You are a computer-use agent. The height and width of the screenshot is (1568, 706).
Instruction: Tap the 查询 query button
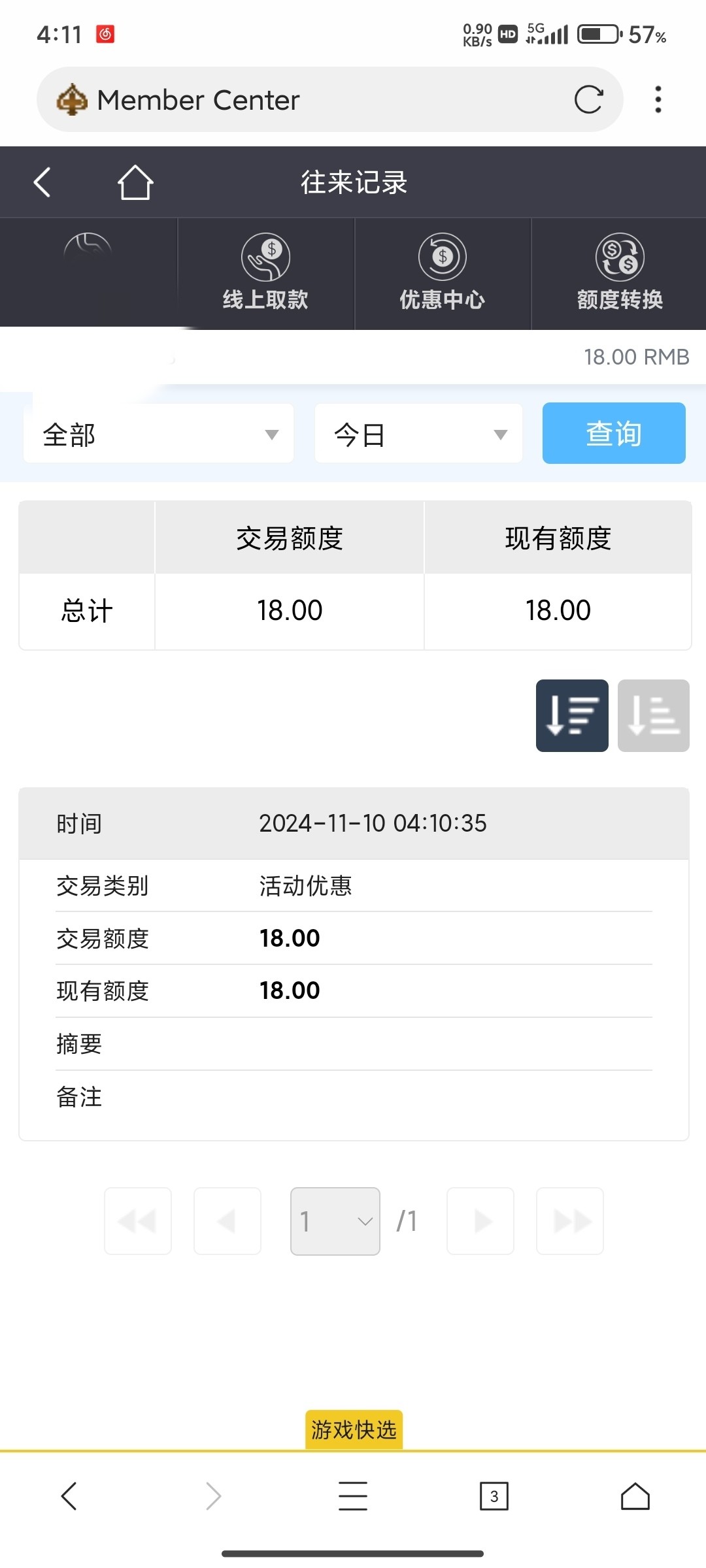[614, 433]
